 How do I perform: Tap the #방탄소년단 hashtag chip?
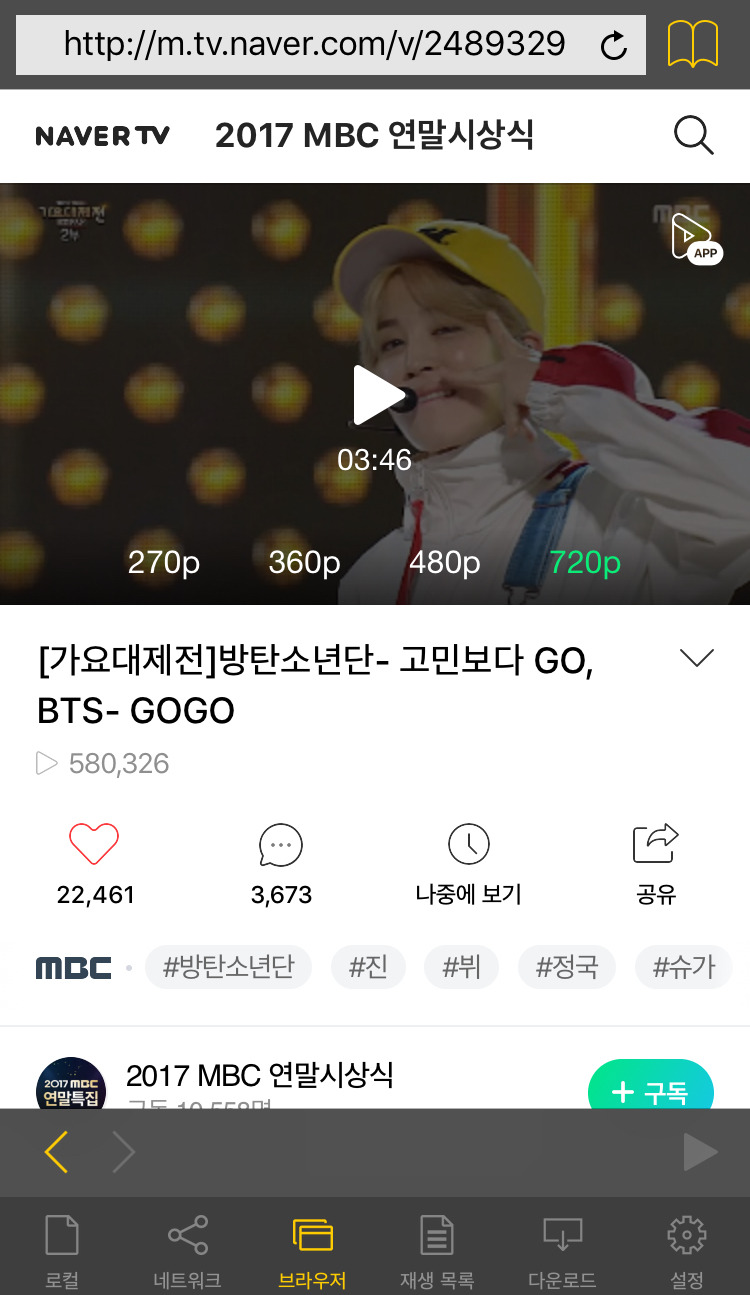[228, 967]
